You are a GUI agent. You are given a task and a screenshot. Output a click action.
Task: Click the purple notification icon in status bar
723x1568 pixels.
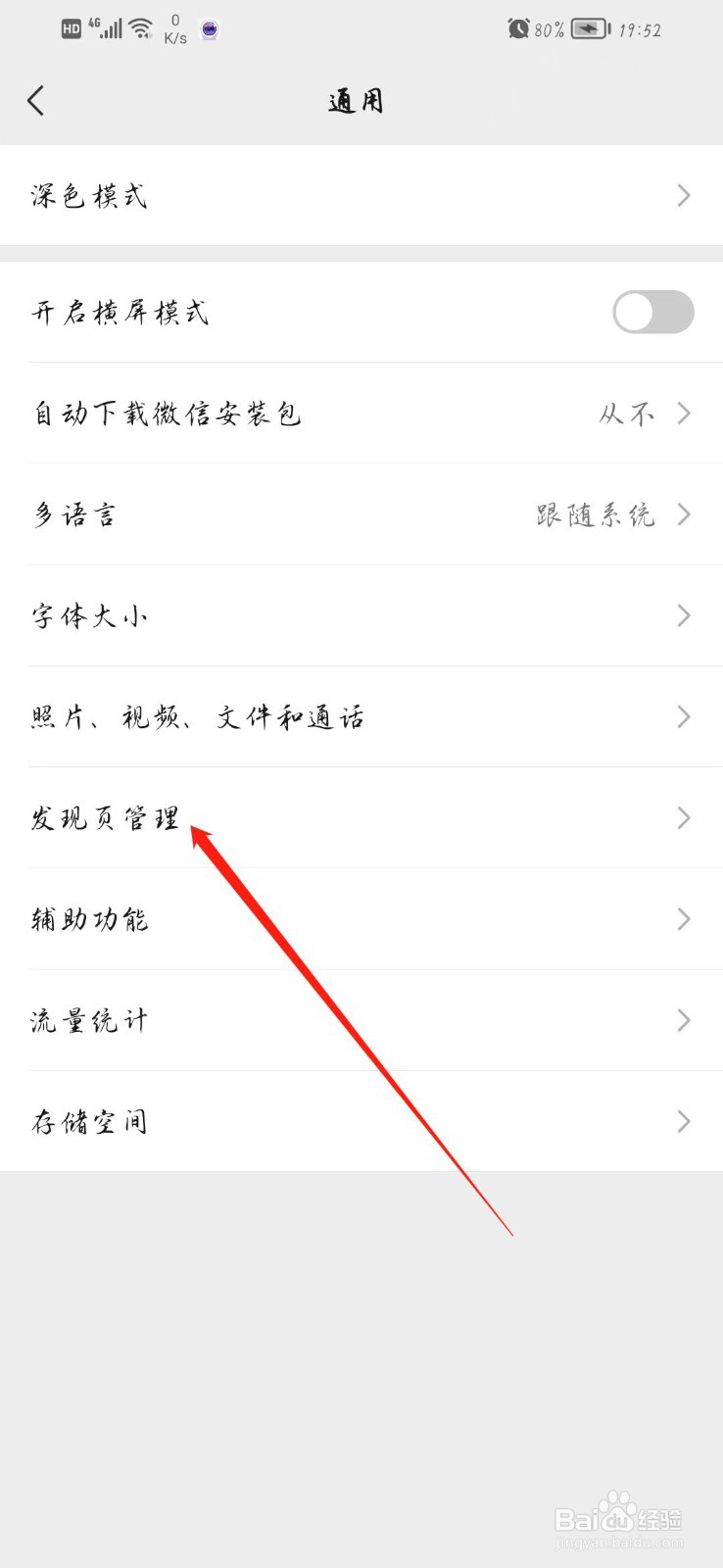(x=209, y=30)
